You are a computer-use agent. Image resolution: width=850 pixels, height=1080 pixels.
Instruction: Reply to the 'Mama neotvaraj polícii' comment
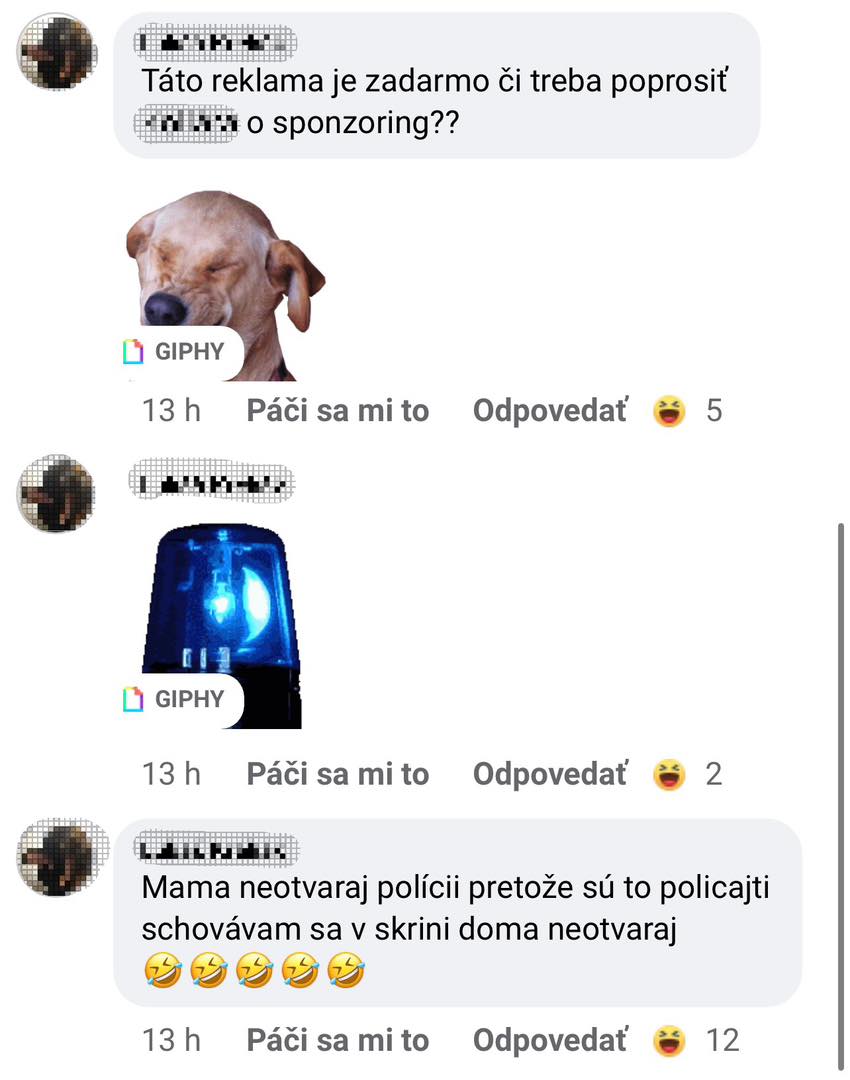551,1040
